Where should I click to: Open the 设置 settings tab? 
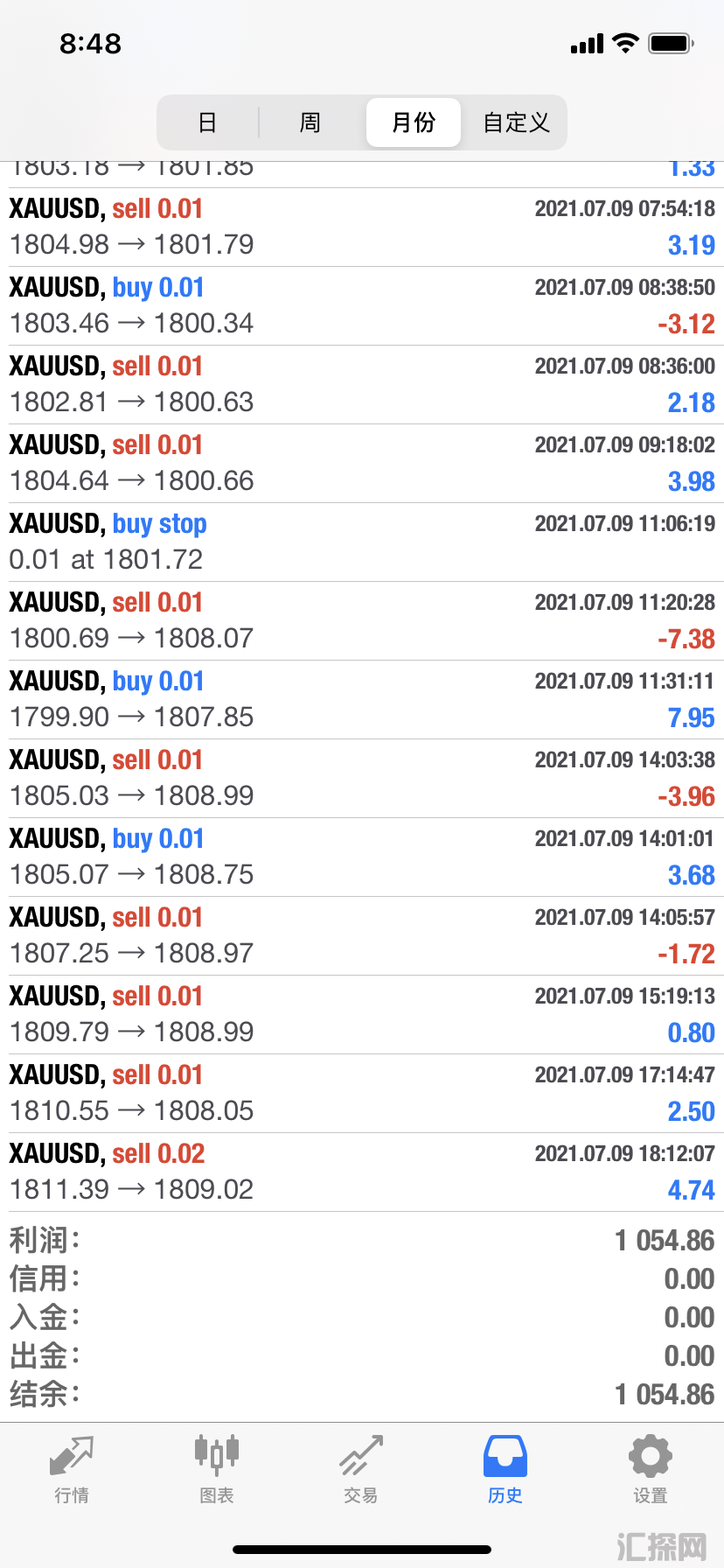coord(650,1470)
